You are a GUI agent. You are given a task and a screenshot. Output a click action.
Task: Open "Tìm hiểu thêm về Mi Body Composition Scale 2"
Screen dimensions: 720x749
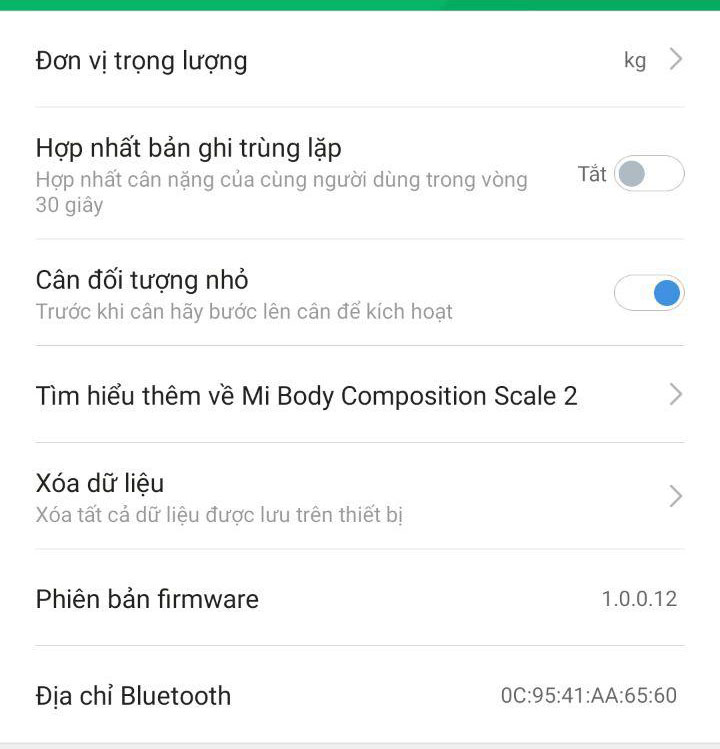tap(307, 395)
